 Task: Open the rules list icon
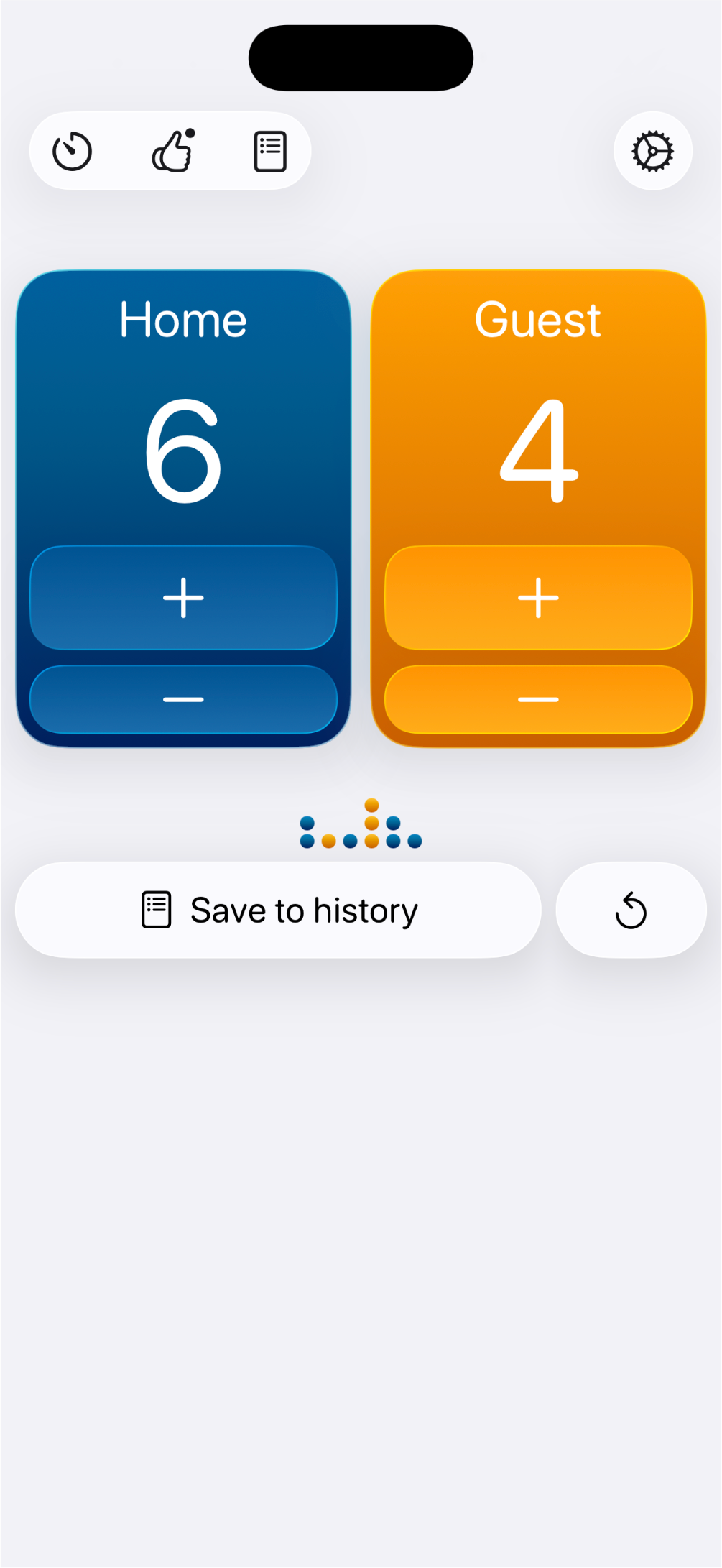coord(269,149)
